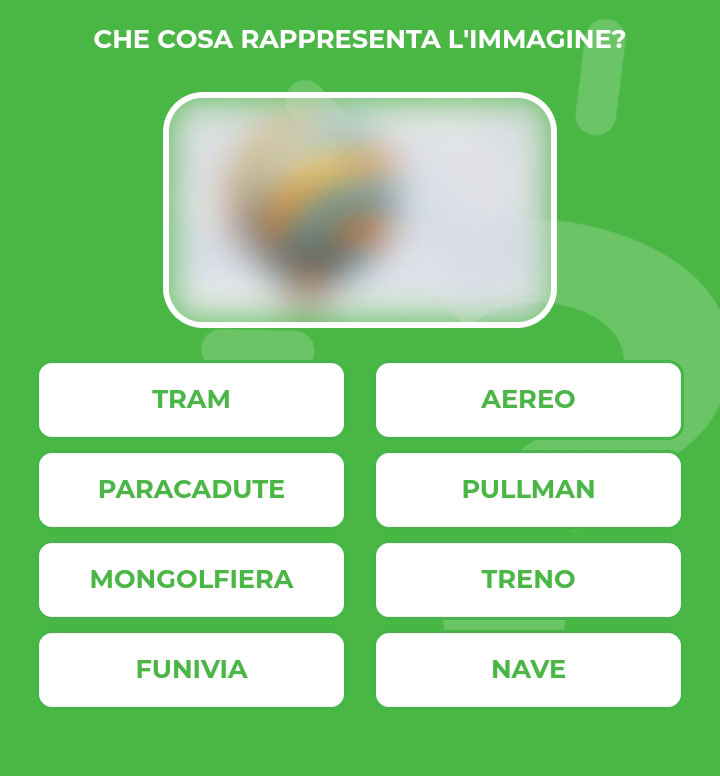The image size is (720, 776).
Task: Select TRENO as your answer
Action: [528, 580]
